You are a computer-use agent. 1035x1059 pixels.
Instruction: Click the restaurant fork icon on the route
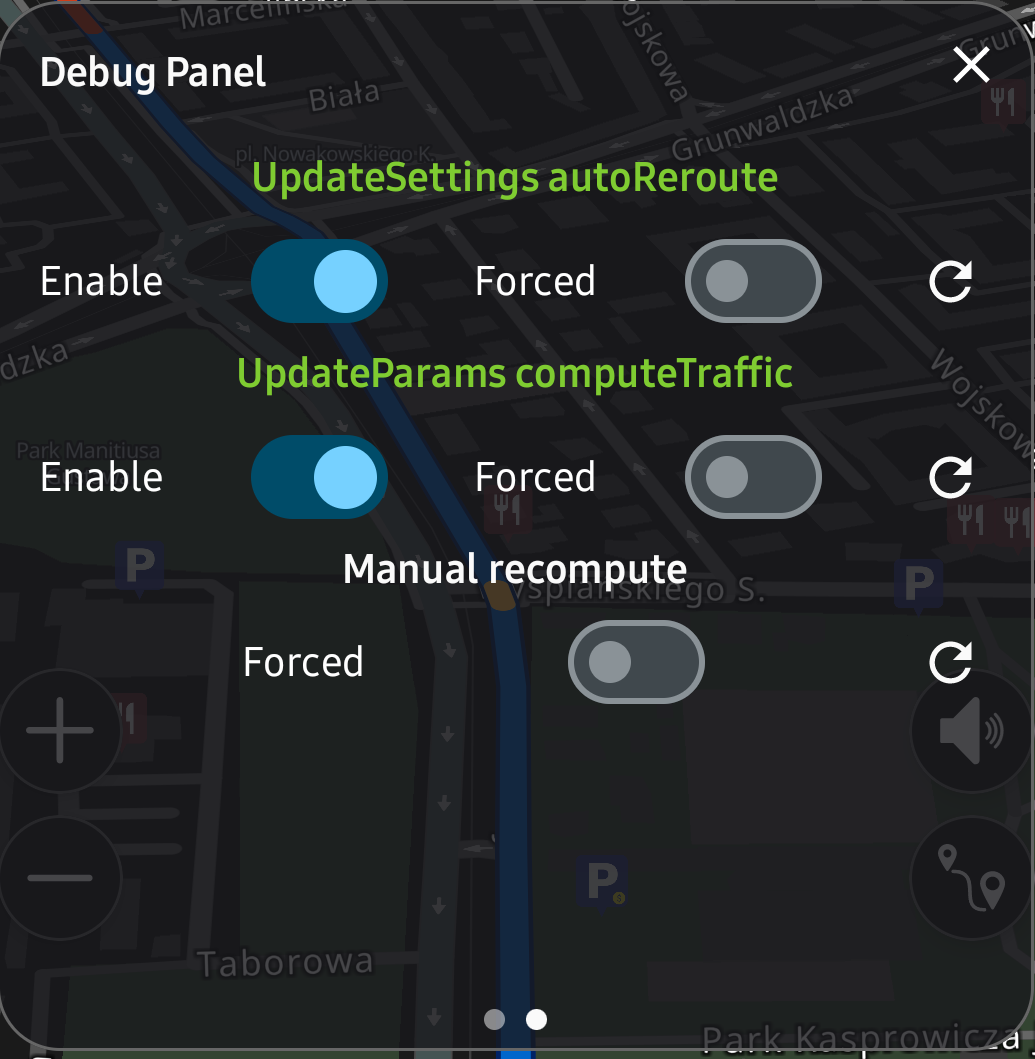coord(506,510)
